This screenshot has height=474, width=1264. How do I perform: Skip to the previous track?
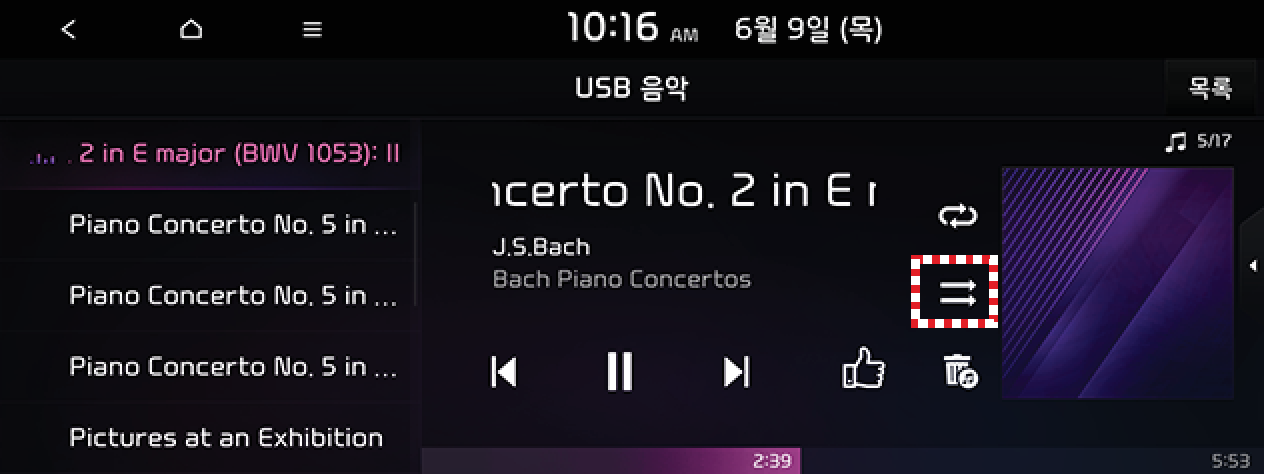point(504,372)
